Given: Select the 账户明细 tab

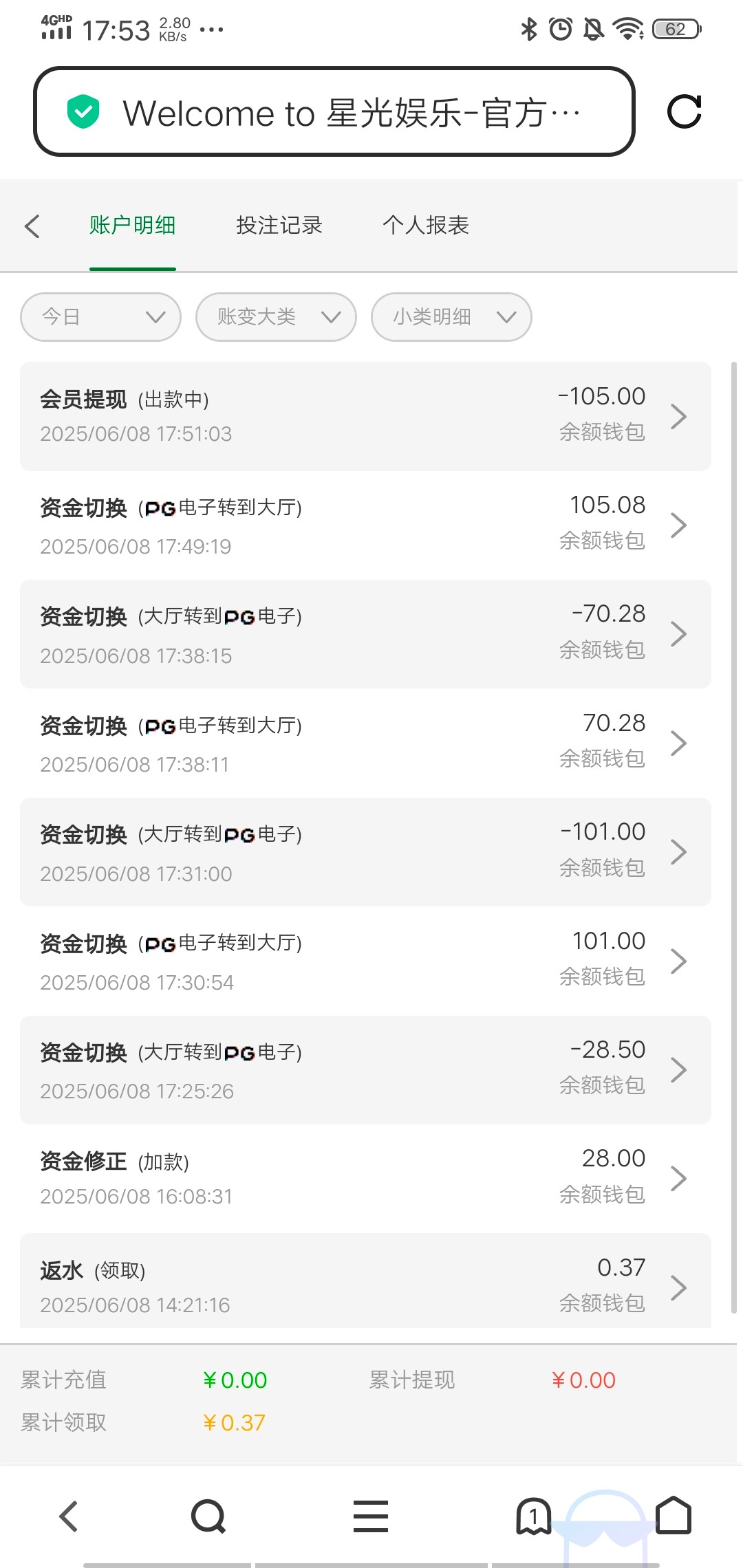Looking at the screenshot, I should pos(133,225).
